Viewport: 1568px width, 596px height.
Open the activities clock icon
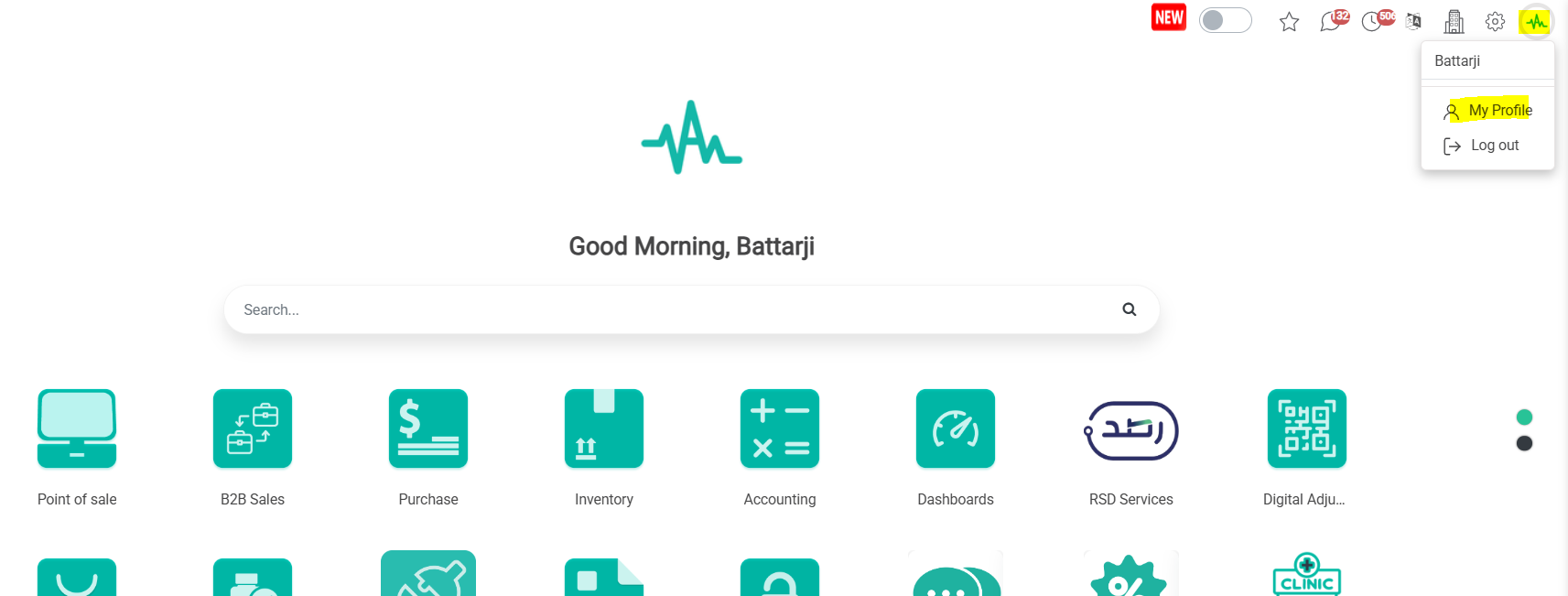pos(1371,22)
